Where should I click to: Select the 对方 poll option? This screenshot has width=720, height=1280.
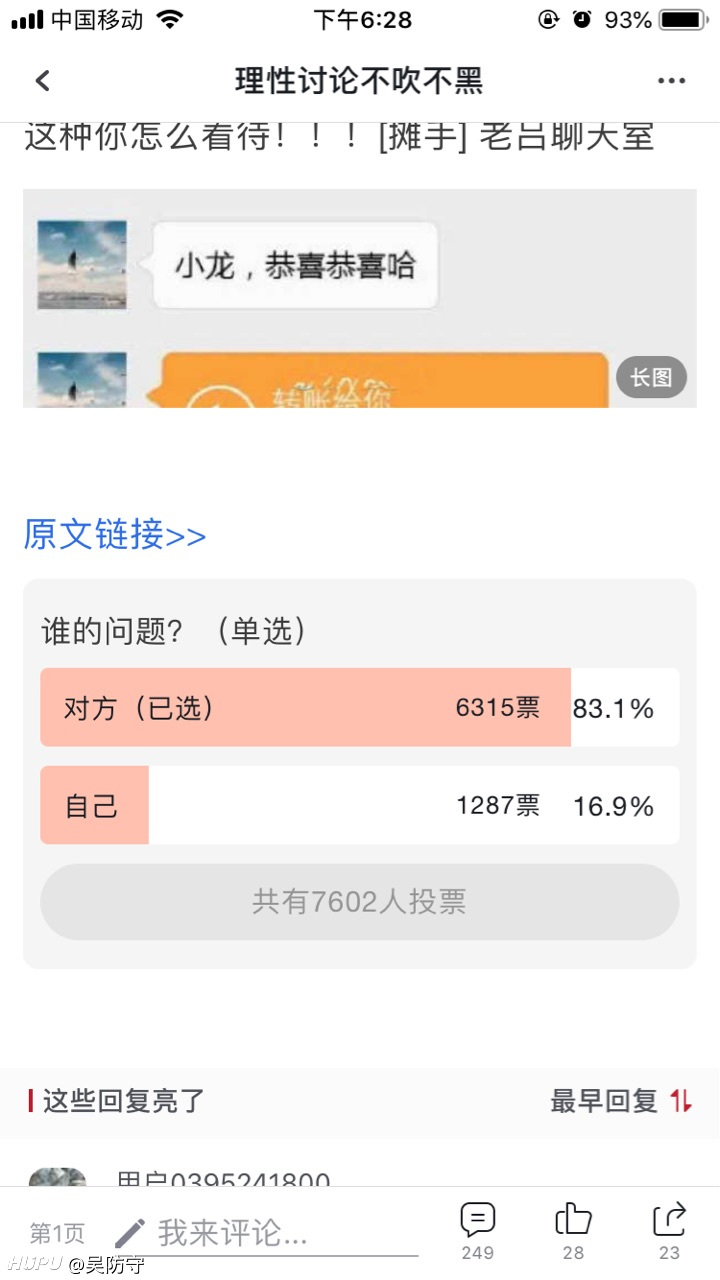(360, 707)
